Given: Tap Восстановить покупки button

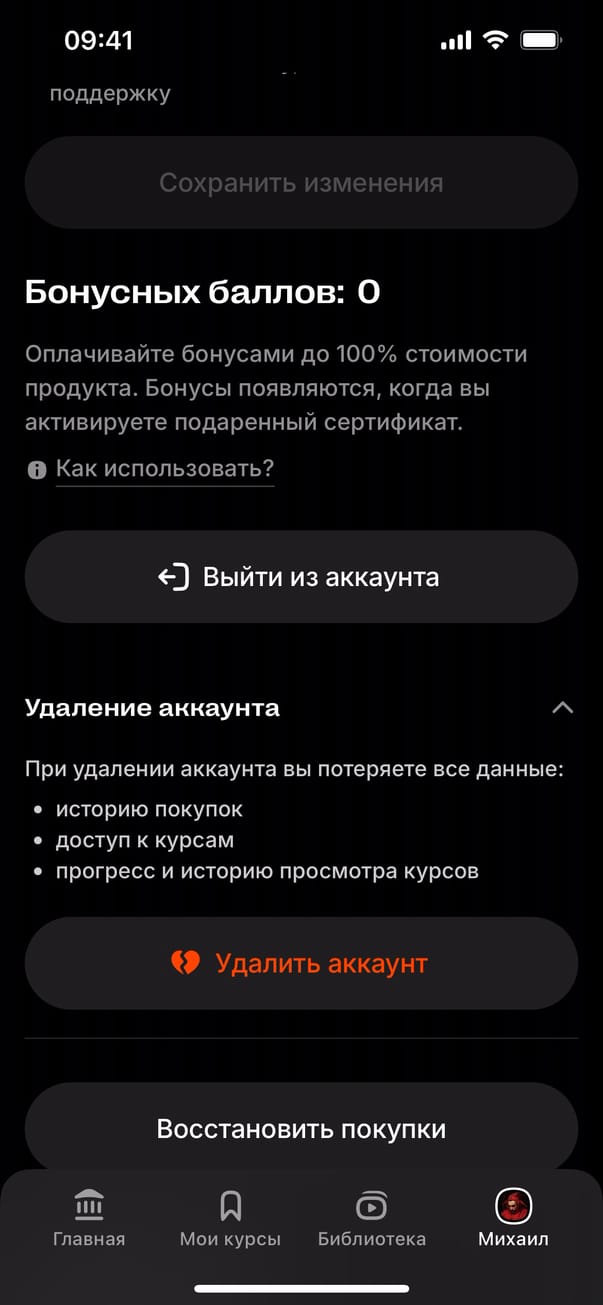Looking at the screenshot, I should click(301, 1129).
